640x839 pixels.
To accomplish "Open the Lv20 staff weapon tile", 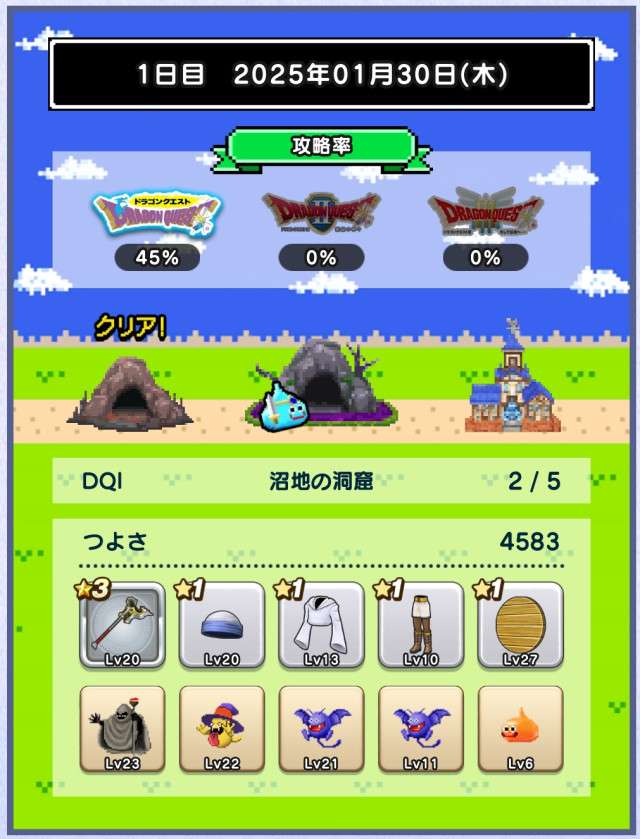I will (122, 625).
